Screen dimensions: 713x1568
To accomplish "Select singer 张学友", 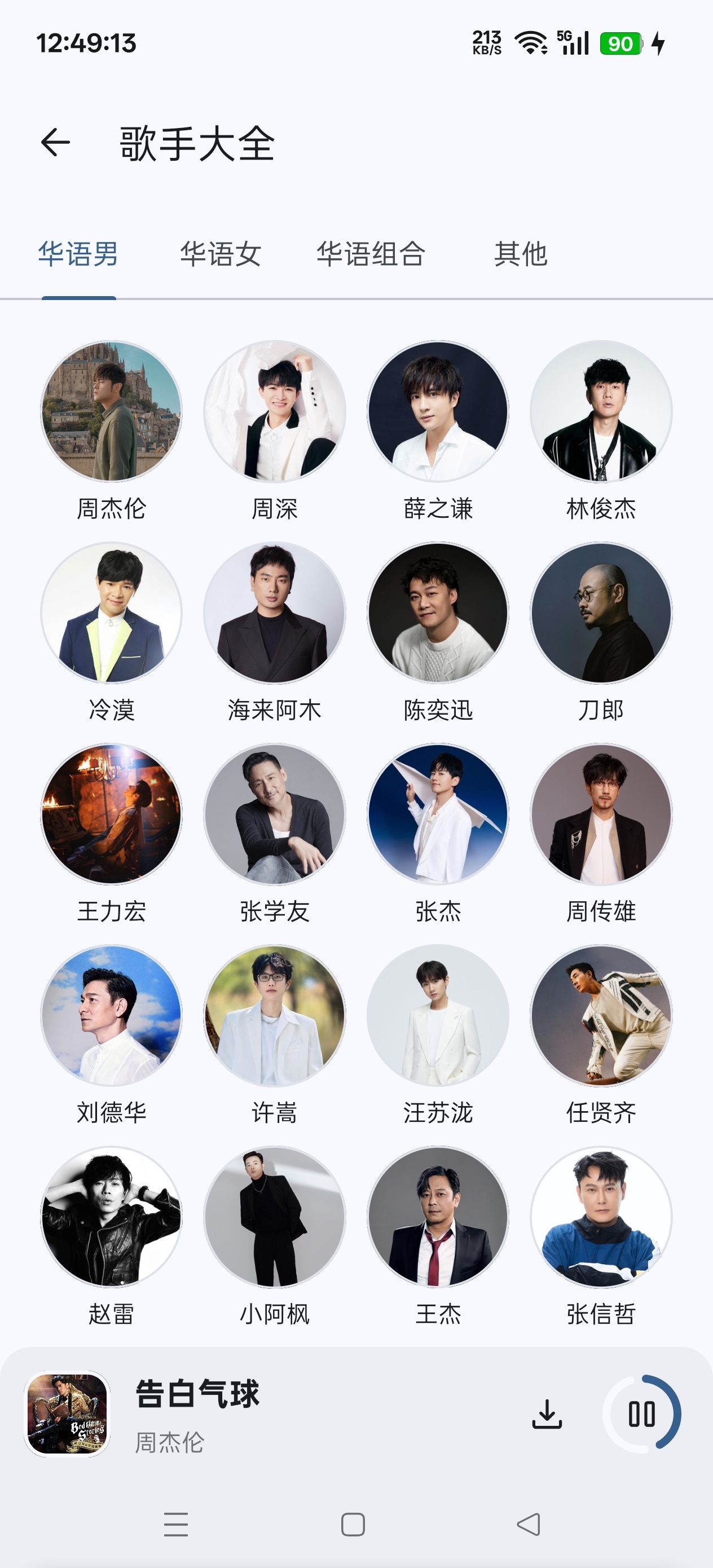I will 275,814.
